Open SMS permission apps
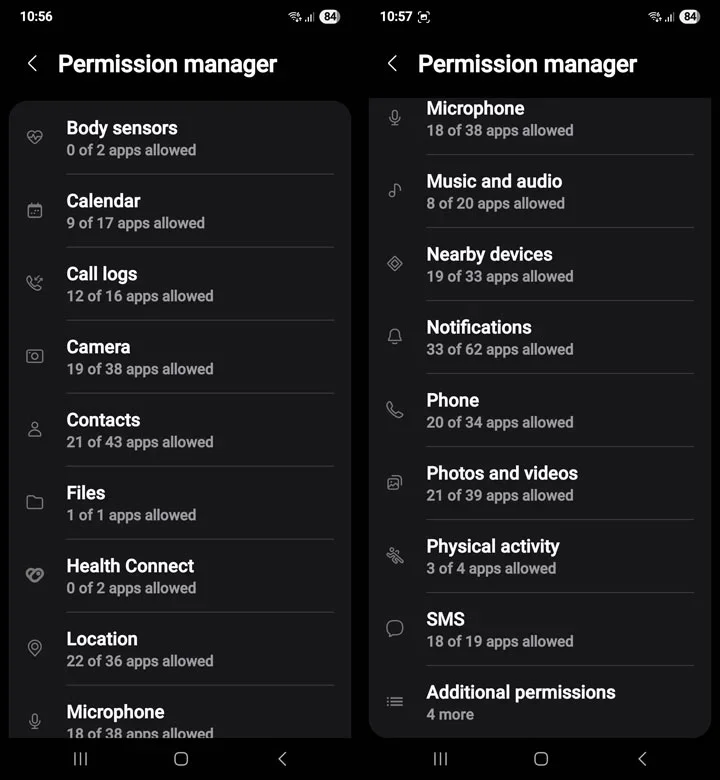This screenshot has width=720, height=780. pos(540,629)
